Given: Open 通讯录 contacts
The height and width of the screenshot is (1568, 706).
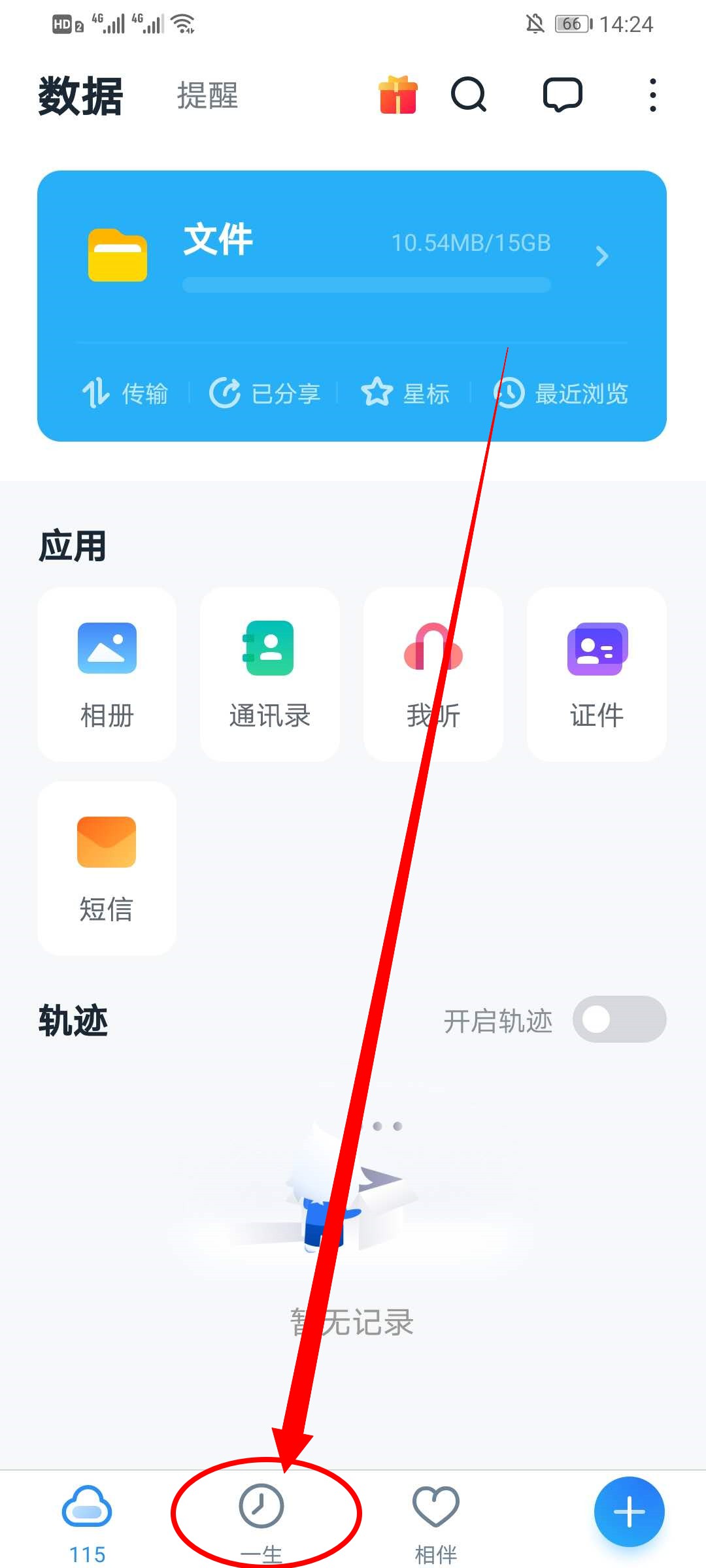Looking at the screenshot, I should coord(269,674).
